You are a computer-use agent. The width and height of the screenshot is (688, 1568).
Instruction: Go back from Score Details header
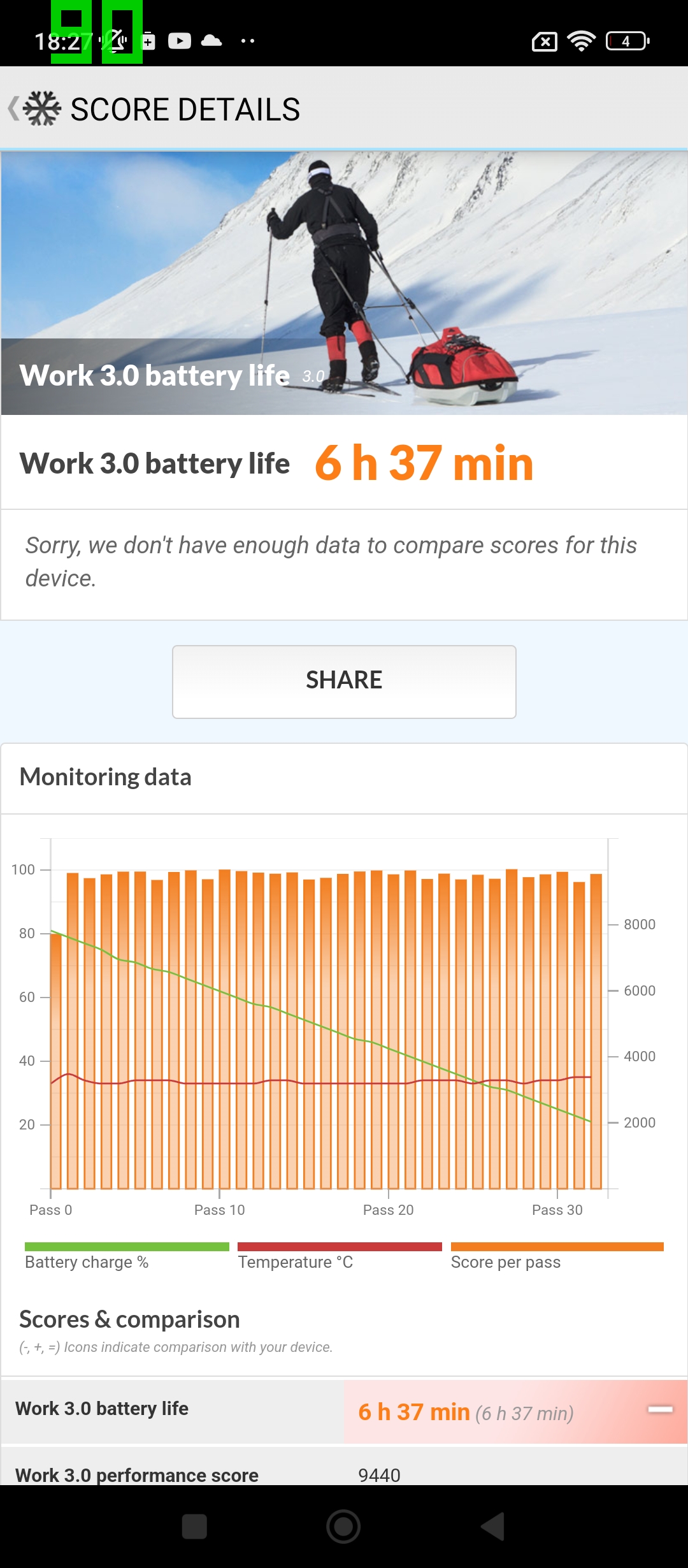pos(34,108)
